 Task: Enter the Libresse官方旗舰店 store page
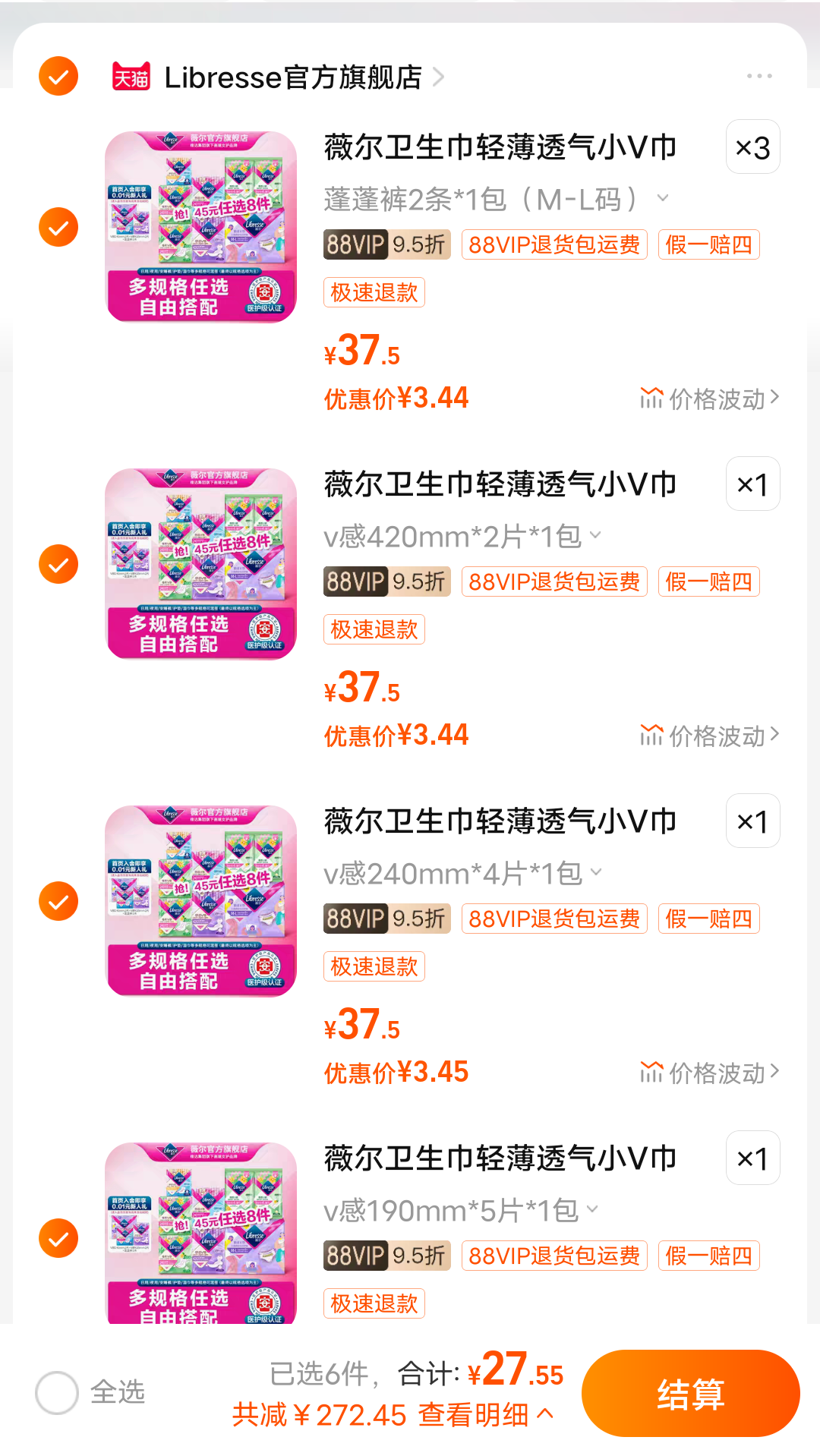point(292,77)
